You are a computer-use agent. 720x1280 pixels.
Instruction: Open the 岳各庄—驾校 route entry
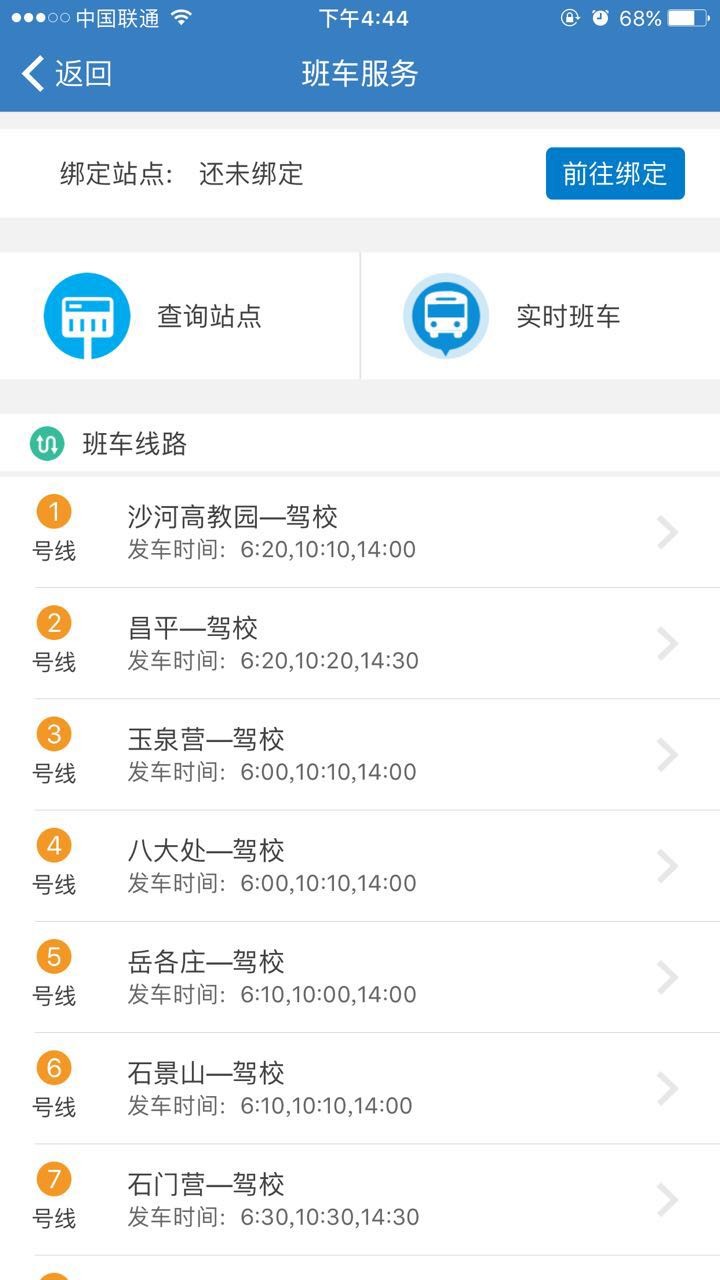(x=360, y=976)
